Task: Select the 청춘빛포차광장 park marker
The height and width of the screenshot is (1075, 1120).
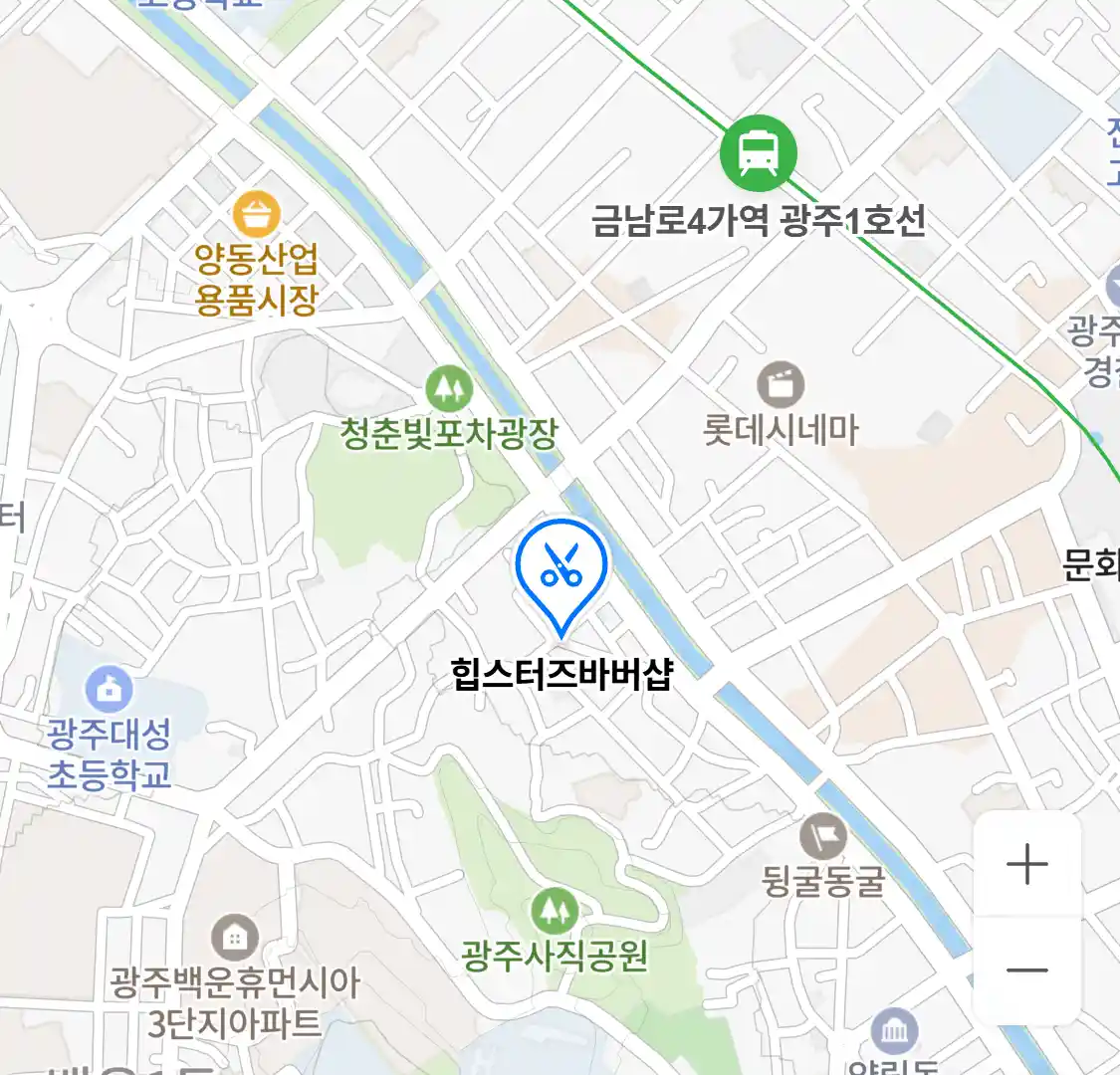Action: (x=448, y=387)
